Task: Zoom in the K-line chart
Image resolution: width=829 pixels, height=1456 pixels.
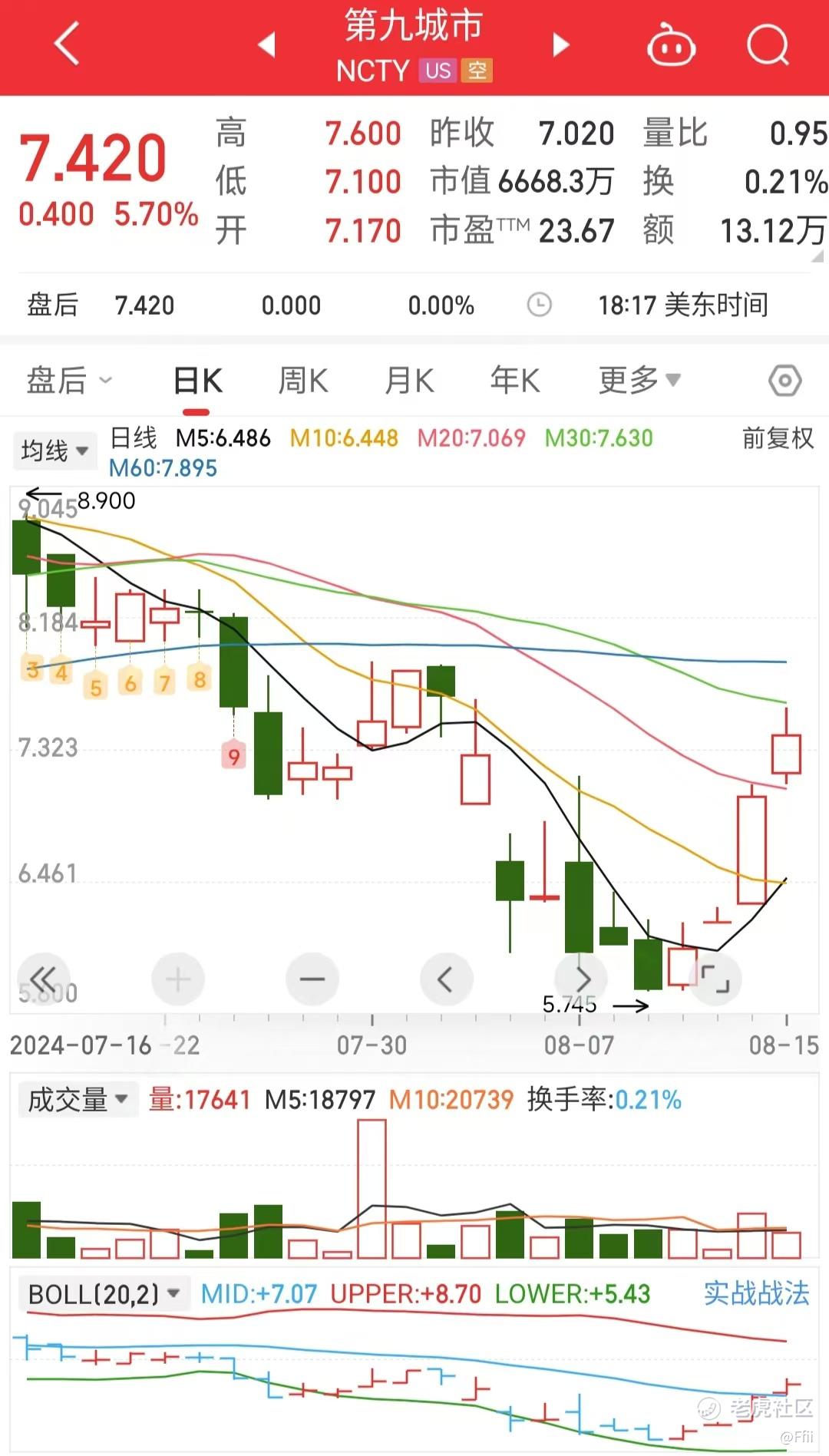Action: point(178,979)
